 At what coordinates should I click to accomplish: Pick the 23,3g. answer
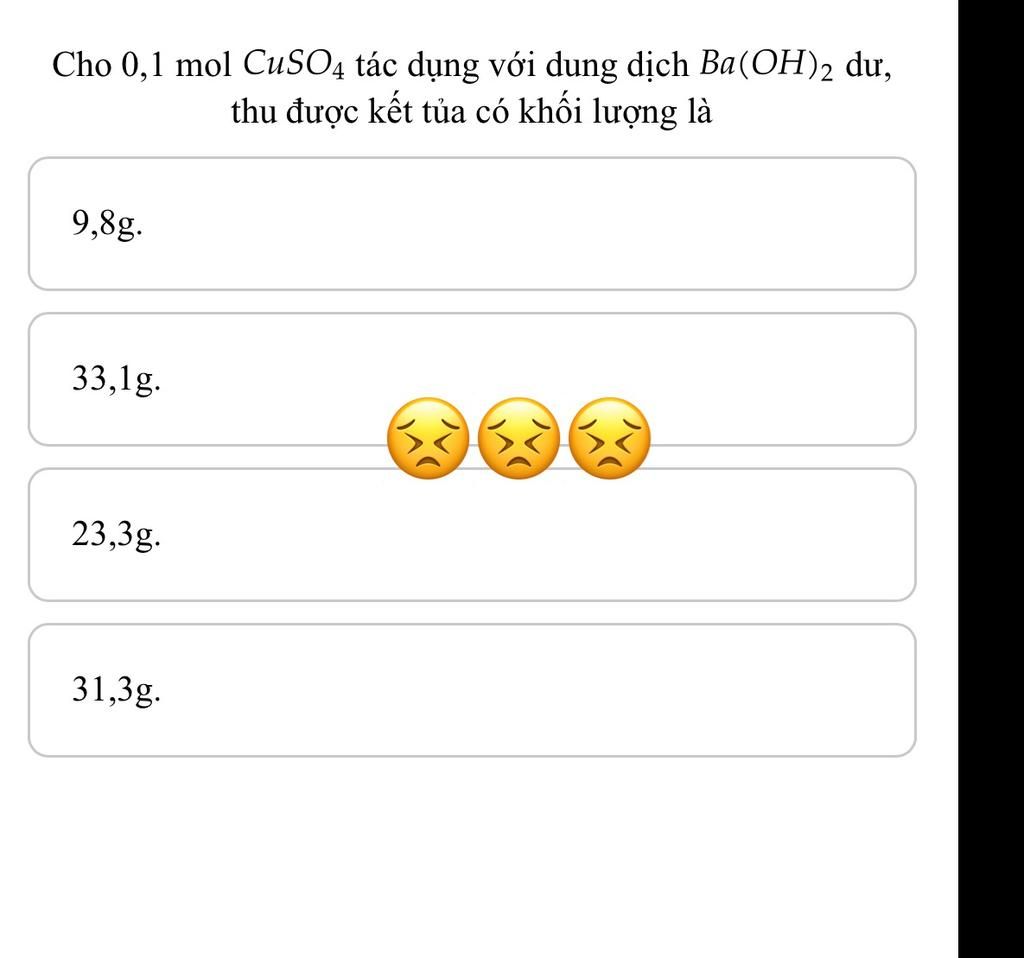[x=472, y=535]
